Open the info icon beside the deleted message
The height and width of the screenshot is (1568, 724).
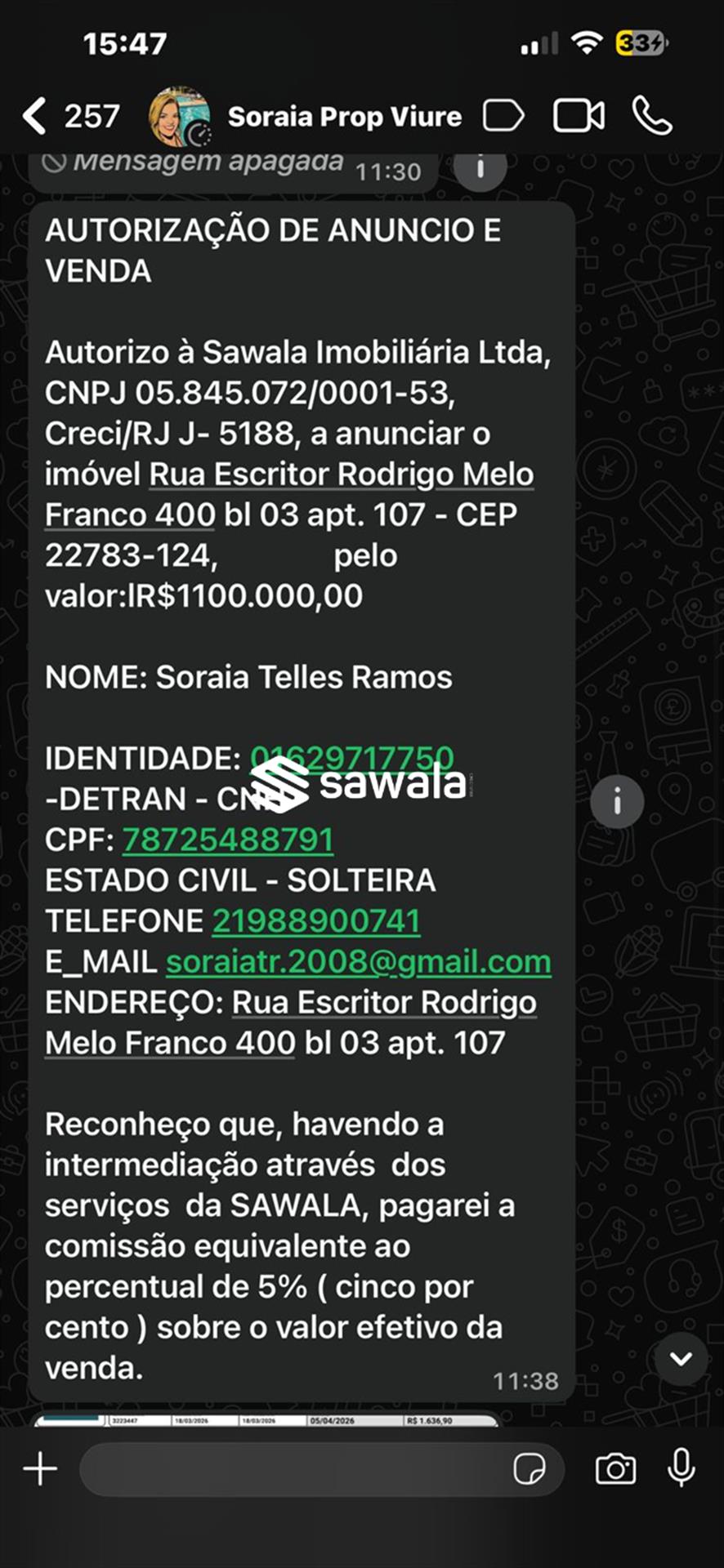[480, 168]
